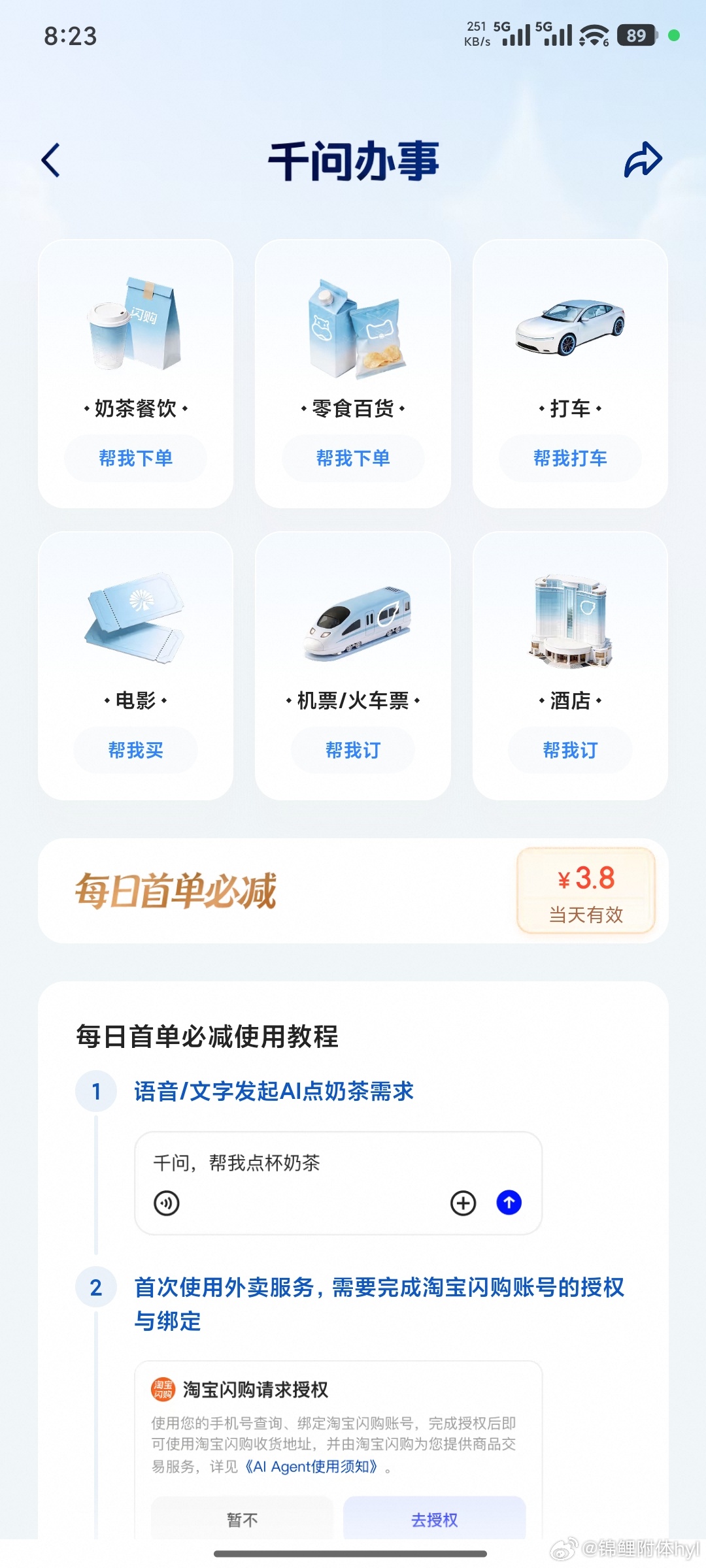Tap 帮我订 under 酒店
706x1568 pixels.
coord(570,750)
